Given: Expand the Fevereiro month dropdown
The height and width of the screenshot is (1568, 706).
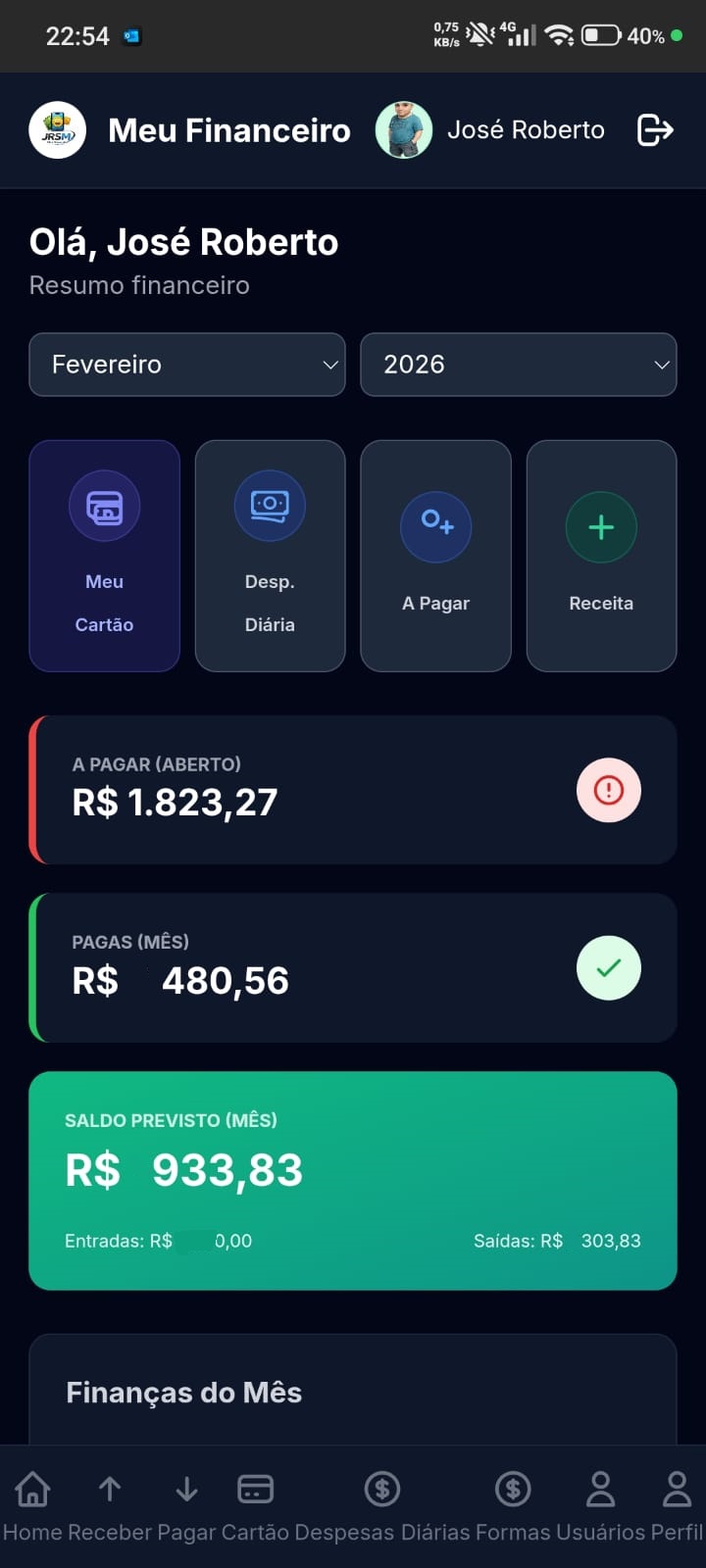Looking at the screenshot, I should point(187,365).
